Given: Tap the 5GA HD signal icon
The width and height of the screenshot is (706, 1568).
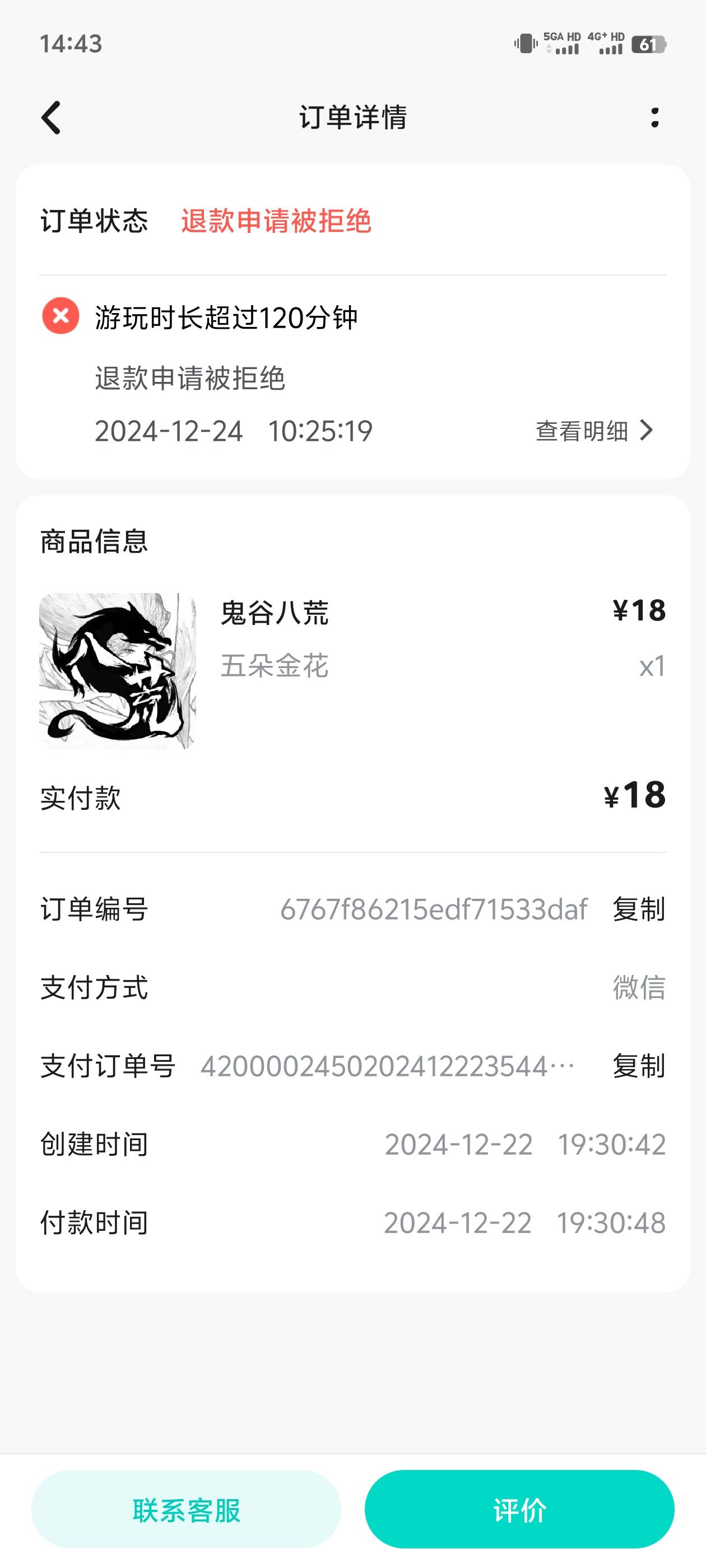Looking at the screenshot, I should pyautogui.click(x=564, y=44).
